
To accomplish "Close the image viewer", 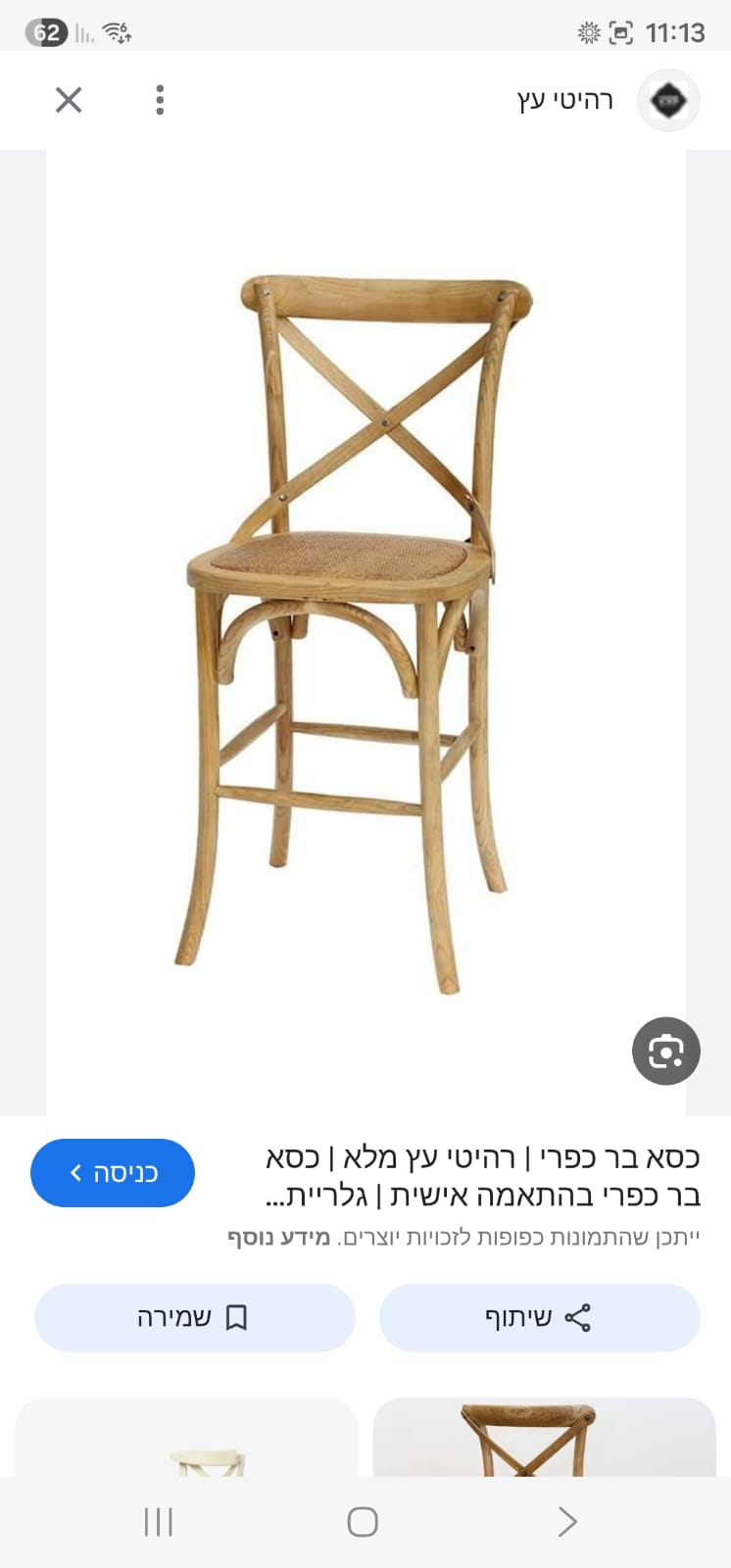I will 69,100.
